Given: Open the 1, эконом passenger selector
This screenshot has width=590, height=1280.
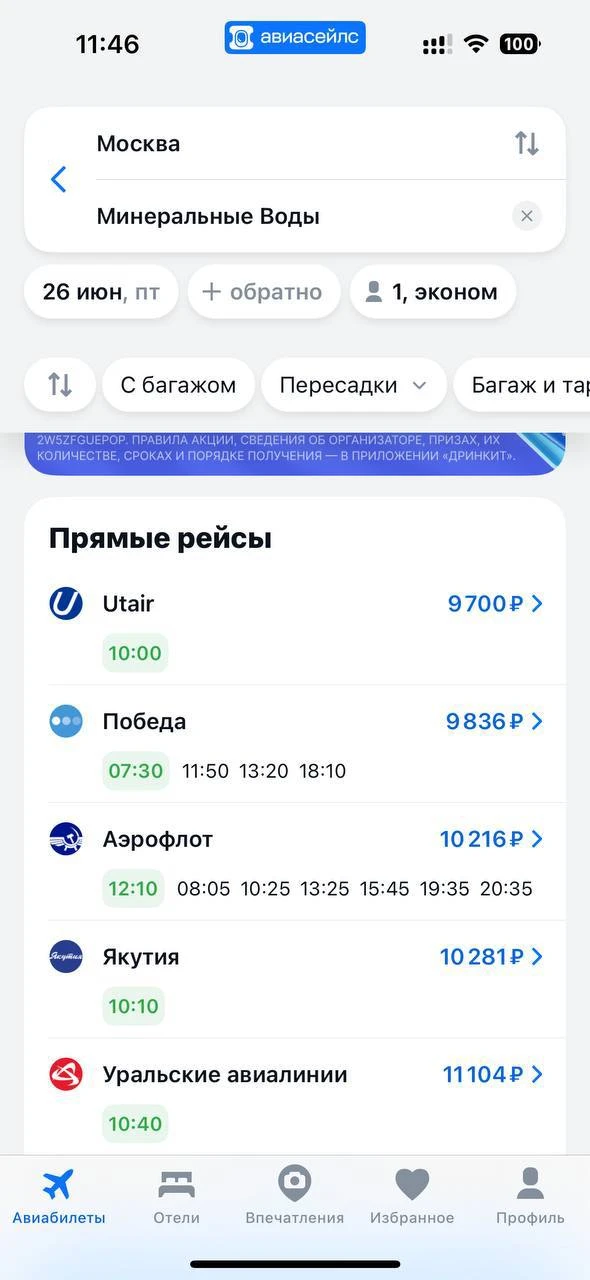Looking at the screenshot, I should (433, 292).
